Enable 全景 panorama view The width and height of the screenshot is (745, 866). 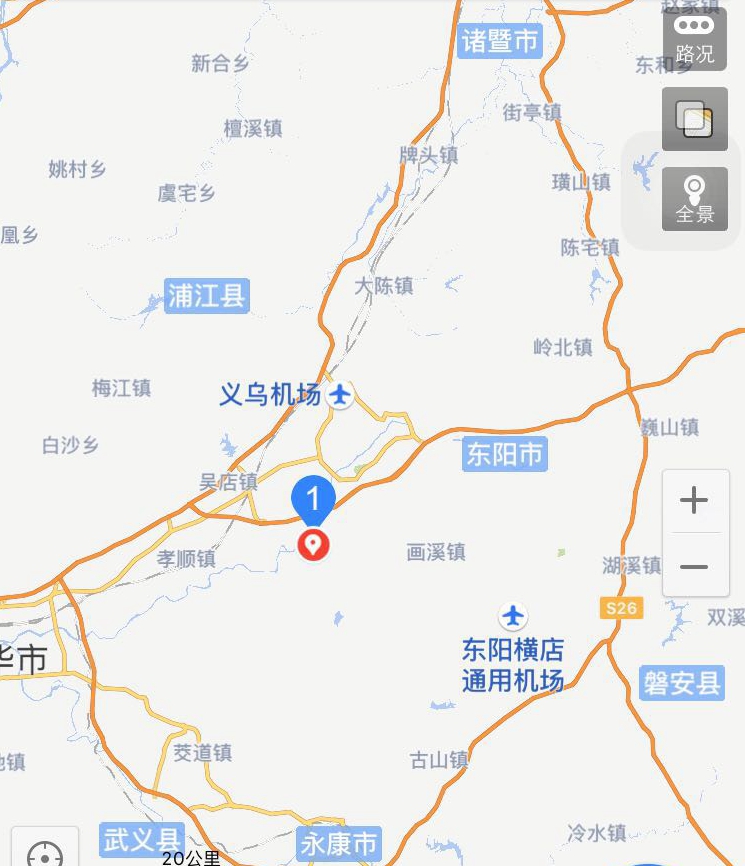[694, 198]
